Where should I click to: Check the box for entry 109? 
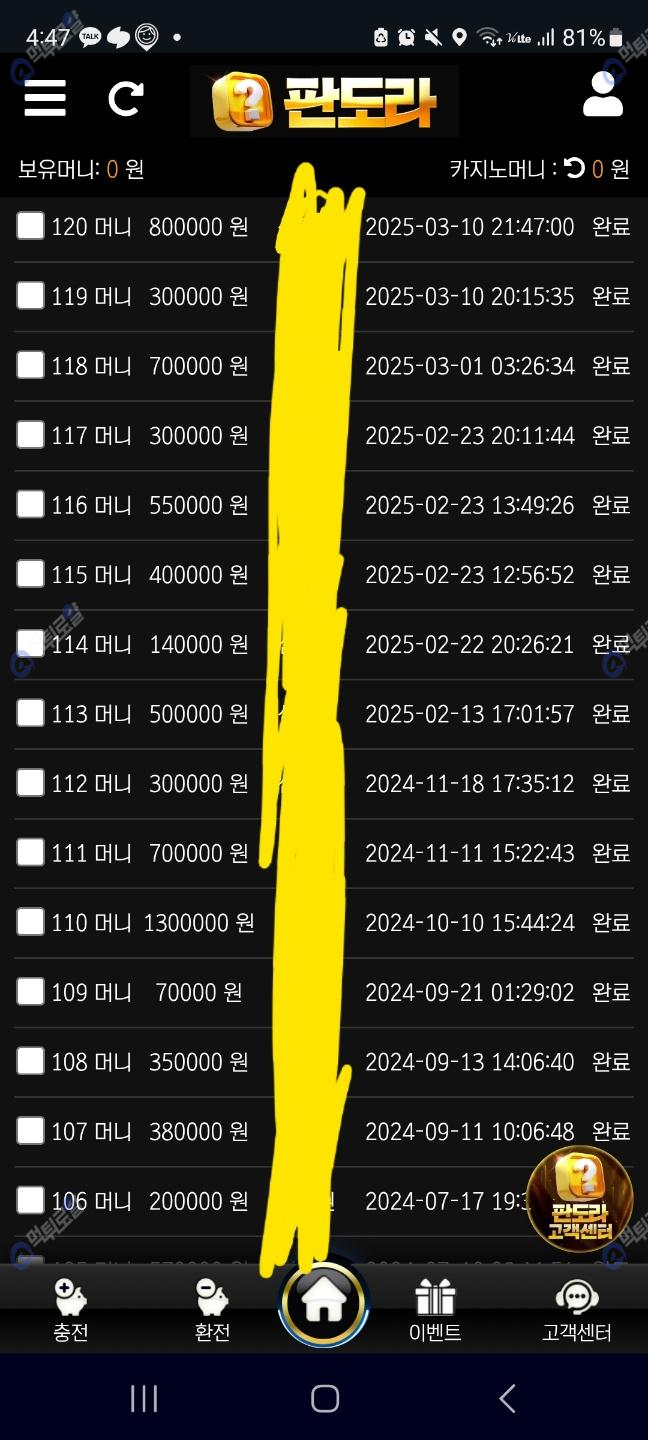click(31, 991)
